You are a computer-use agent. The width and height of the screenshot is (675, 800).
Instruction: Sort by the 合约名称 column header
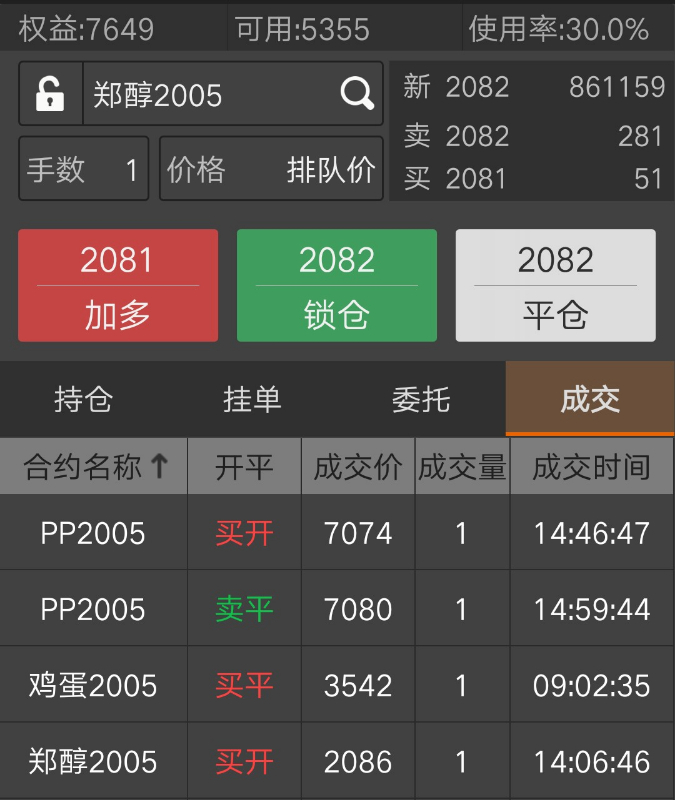click(x=94, y=466)
